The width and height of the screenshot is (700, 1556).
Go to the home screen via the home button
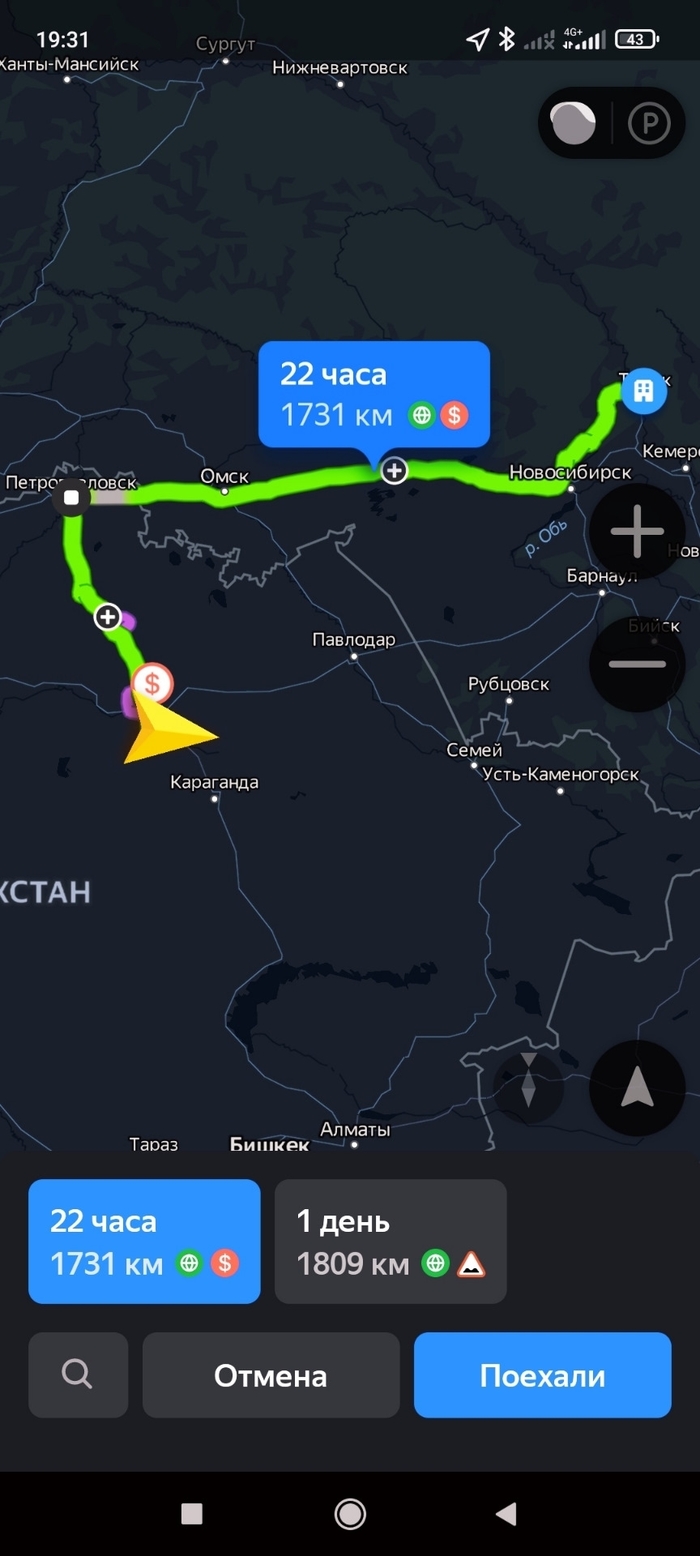pyautogui.click(x=350, y=1514)
